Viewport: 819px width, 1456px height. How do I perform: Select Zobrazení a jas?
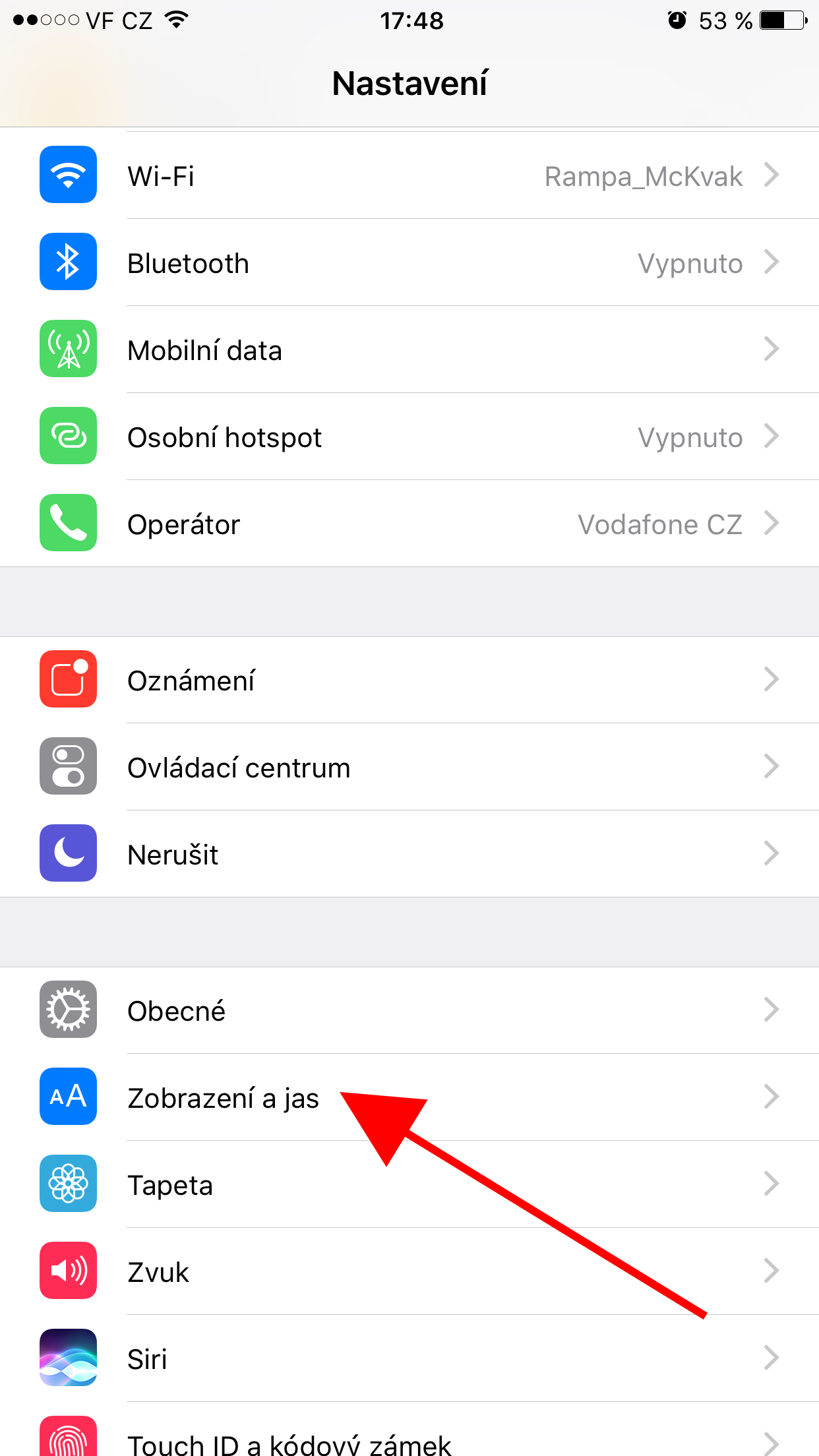point(224,1098)
